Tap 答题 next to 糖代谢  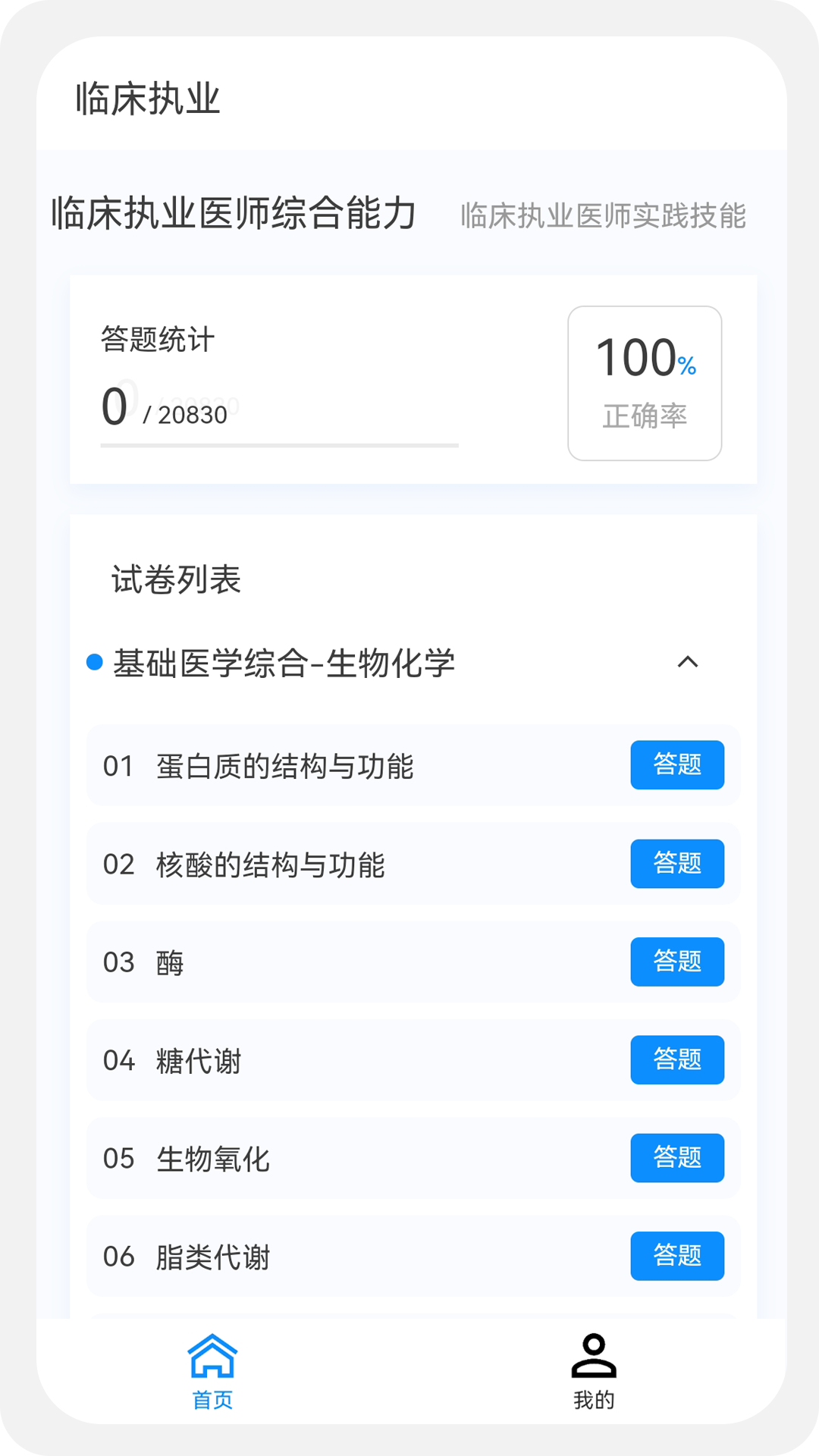[x=677, y=1060]
